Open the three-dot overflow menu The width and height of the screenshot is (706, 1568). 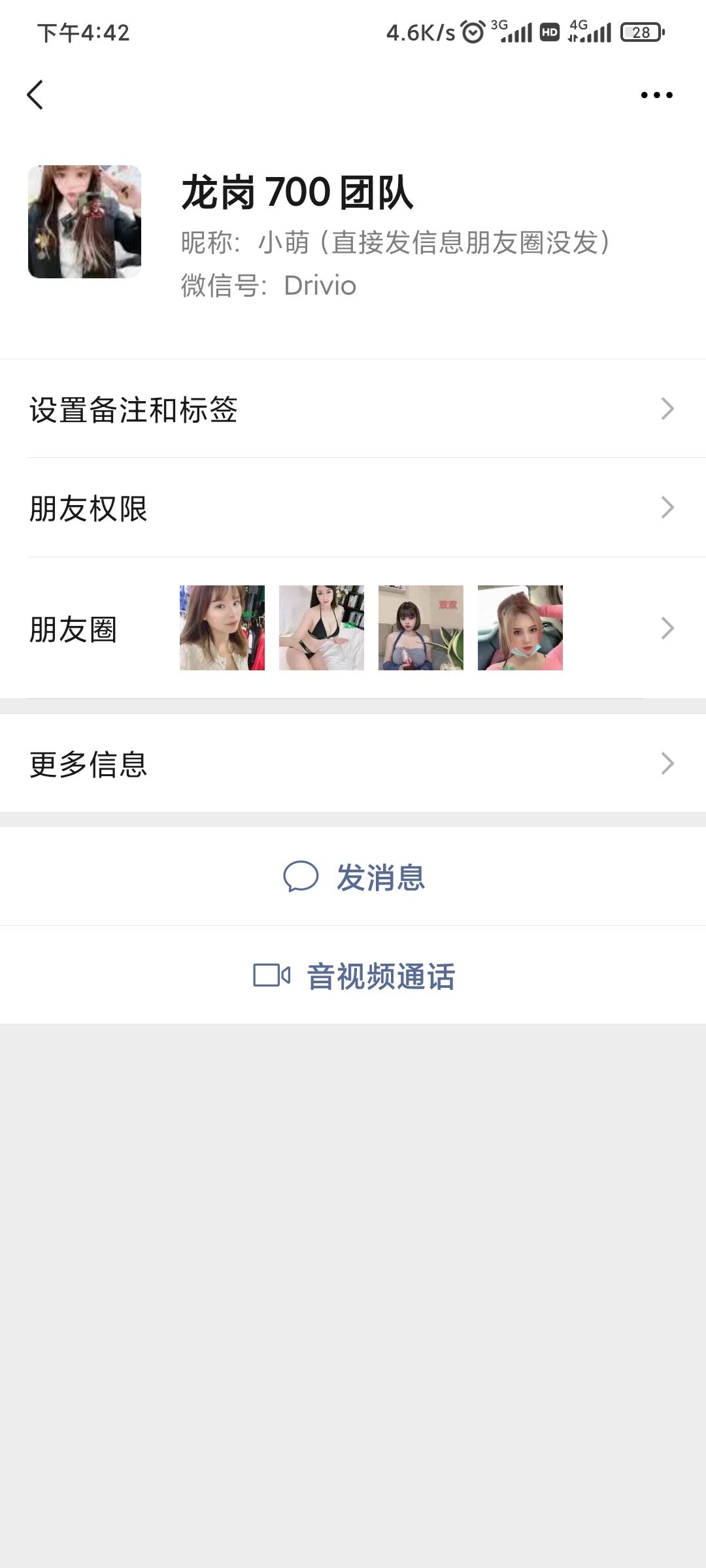click(656, 95)
